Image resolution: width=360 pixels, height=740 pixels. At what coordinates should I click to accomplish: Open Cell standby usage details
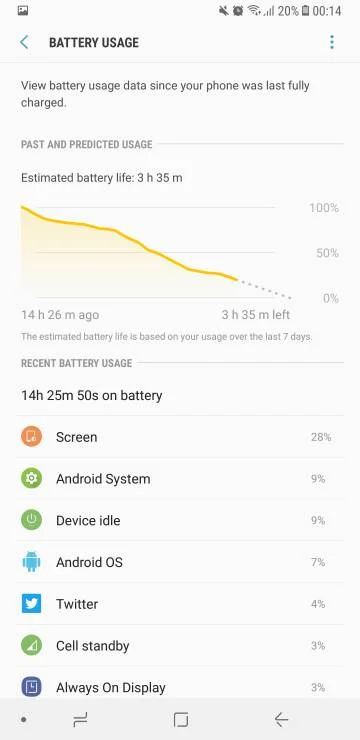coord(180,646)
